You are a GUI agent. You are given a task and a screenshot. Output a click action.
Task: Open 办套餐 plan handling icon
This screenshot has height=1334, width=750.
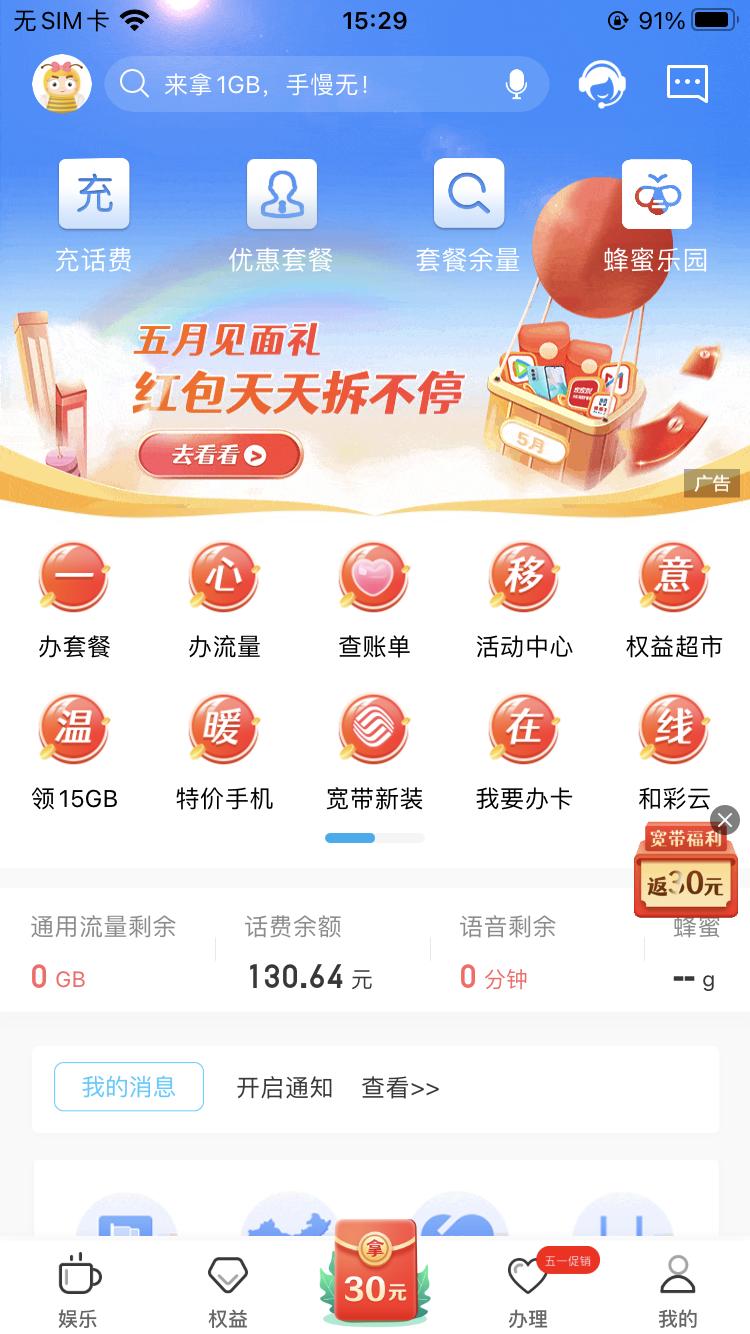click(x=74, y=592)
